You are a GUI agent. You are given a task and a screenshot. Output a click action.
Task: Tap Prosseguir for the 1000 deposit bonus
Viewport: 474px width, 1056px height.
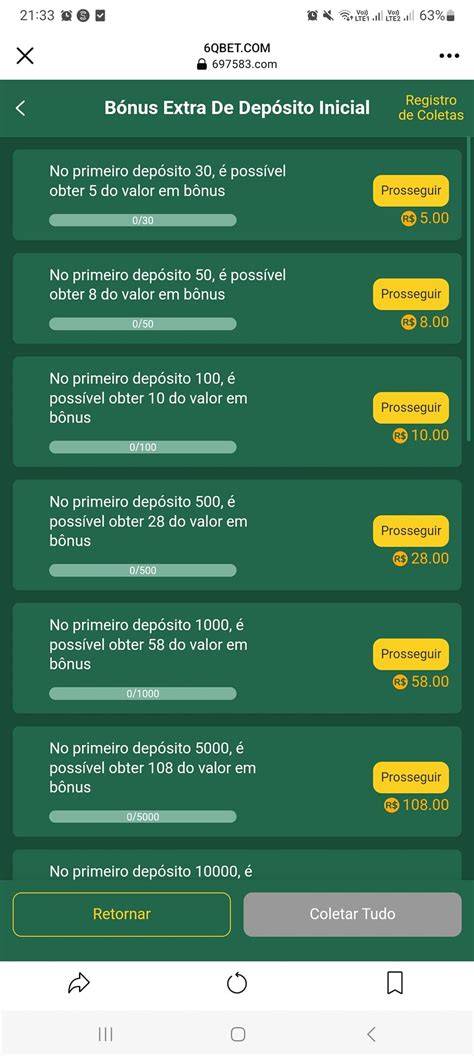pos(411,654)
